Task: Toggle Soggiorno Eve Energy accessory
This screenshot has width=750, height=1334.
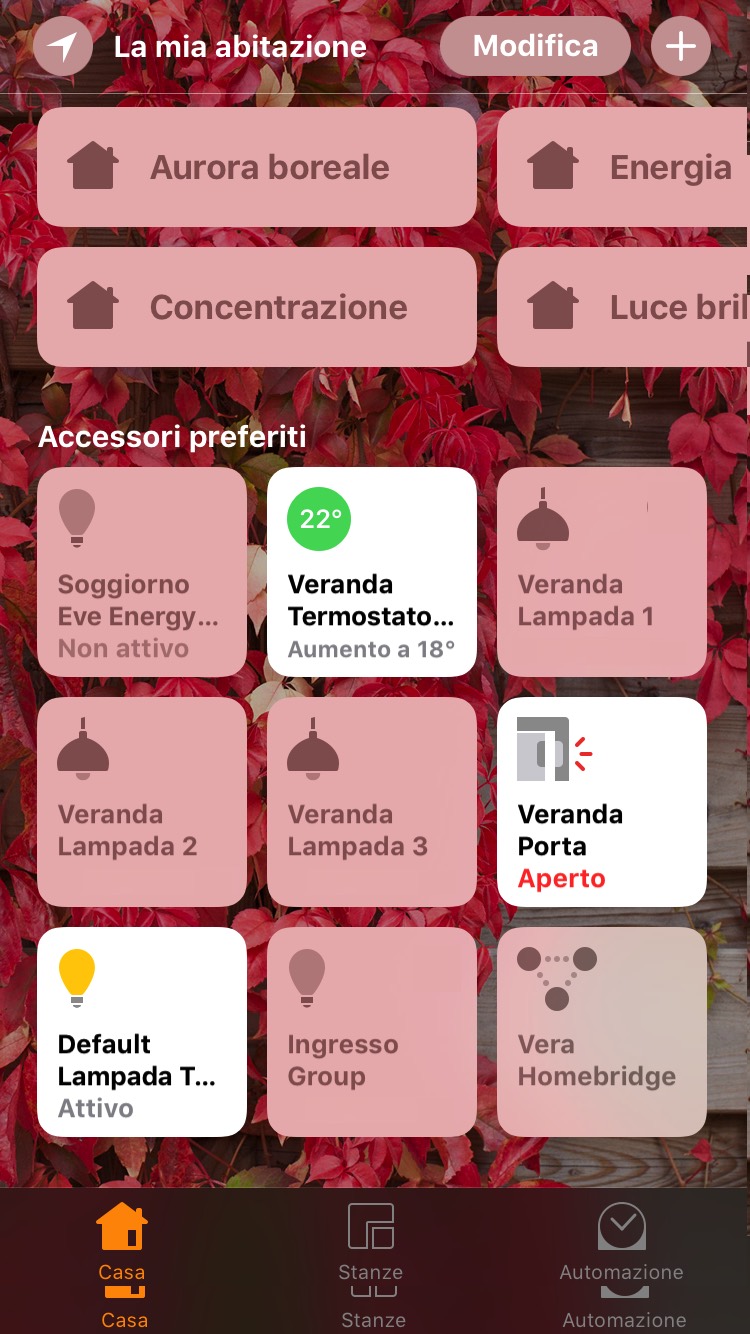Action: (142, 572)
